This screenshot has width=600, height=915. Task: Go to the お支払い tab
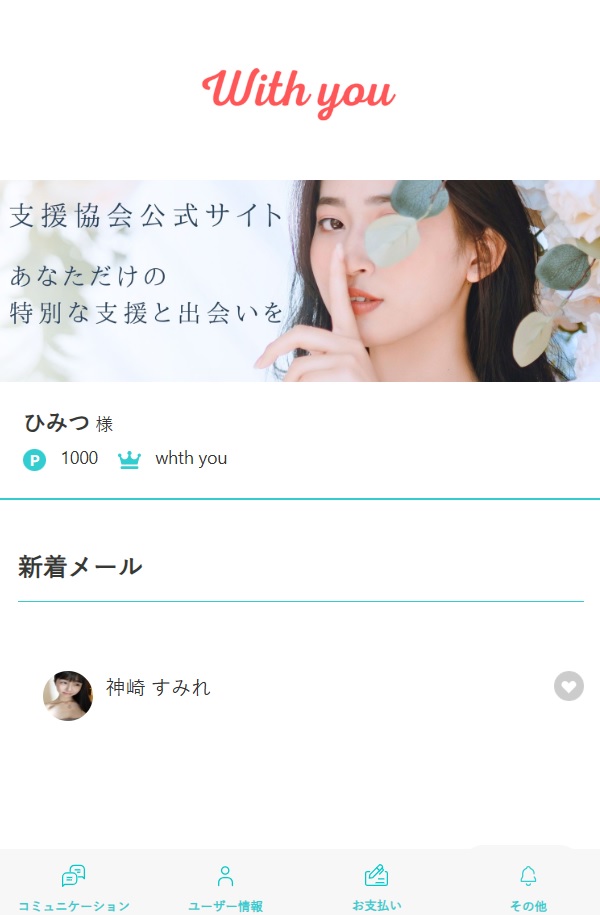(x=376, y=887)
